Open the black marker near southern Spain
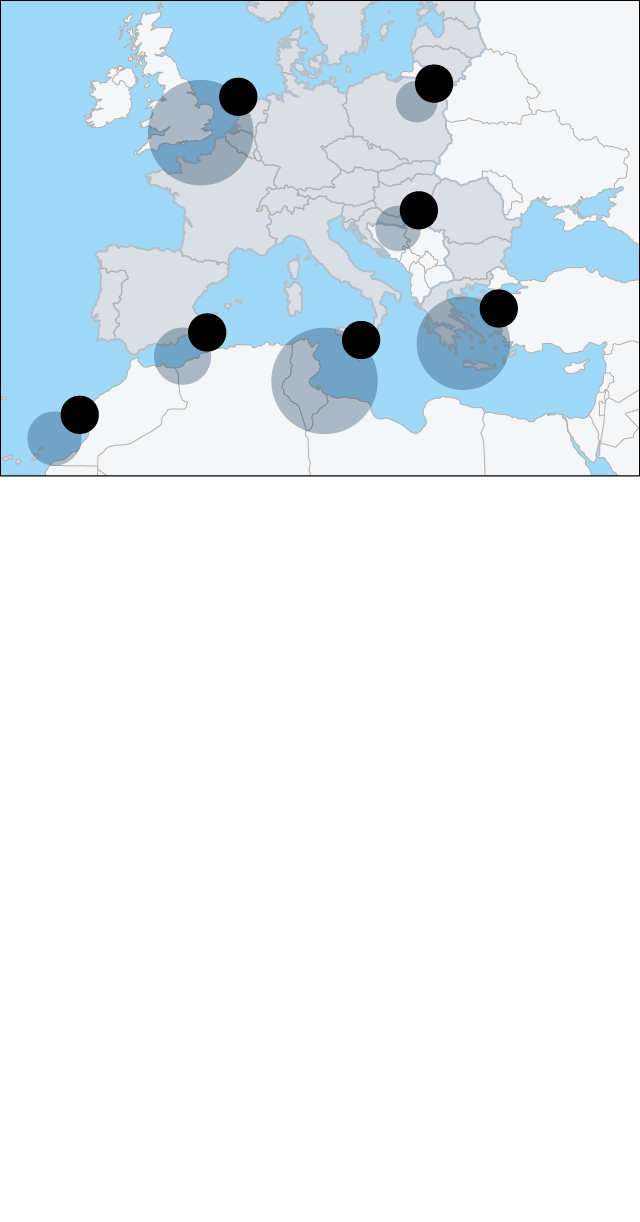640x1222 pixels. (207, 332)
